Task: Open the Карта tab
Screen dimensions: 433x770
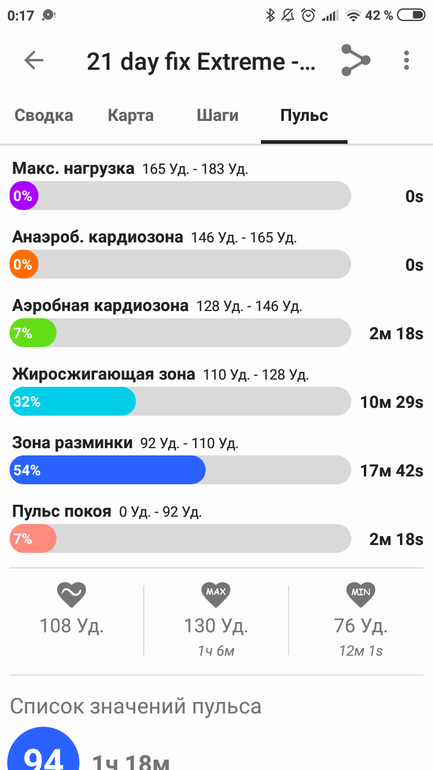Action: pos(131,116)
